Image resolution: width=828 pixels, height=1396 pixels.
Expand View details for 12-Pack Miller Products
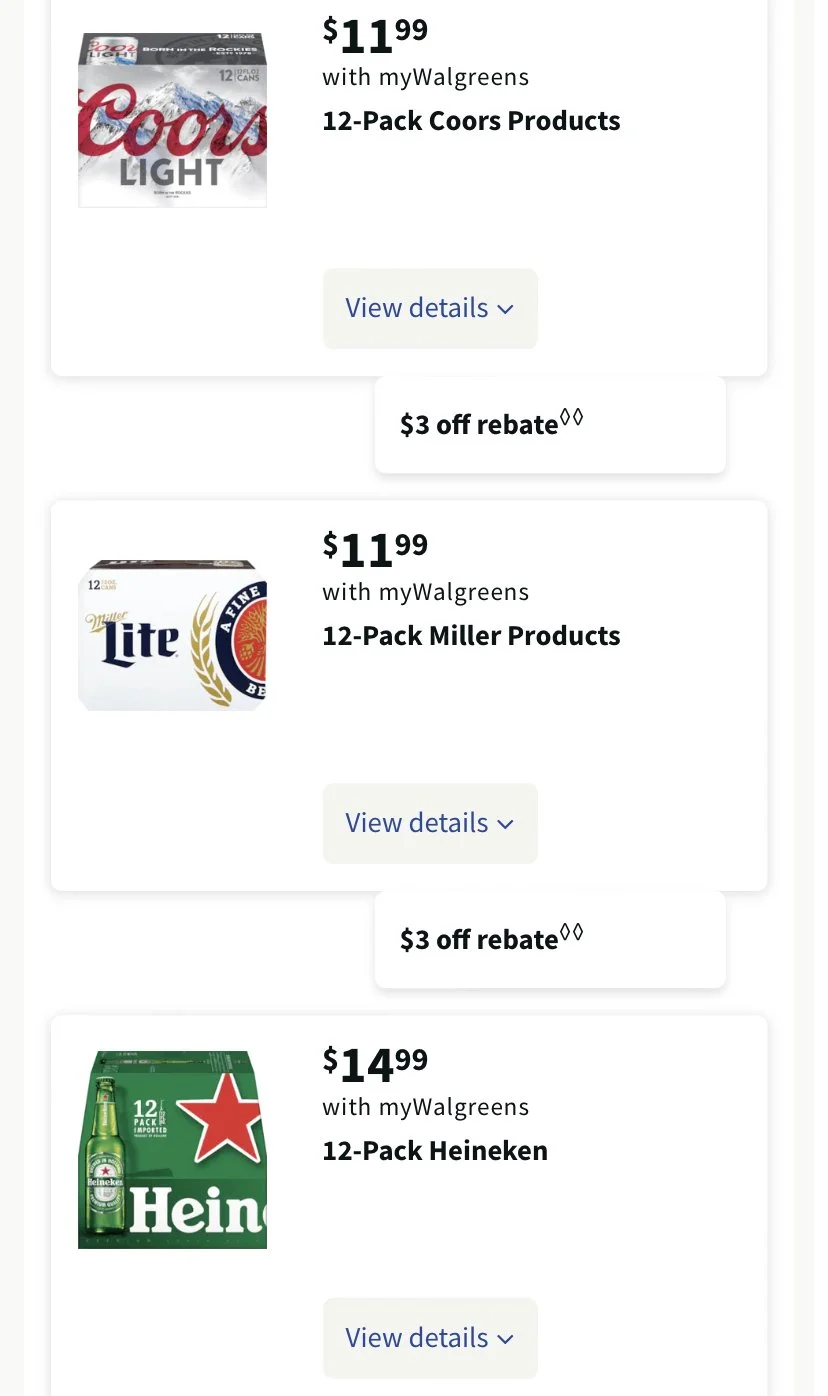pos(430,823)
